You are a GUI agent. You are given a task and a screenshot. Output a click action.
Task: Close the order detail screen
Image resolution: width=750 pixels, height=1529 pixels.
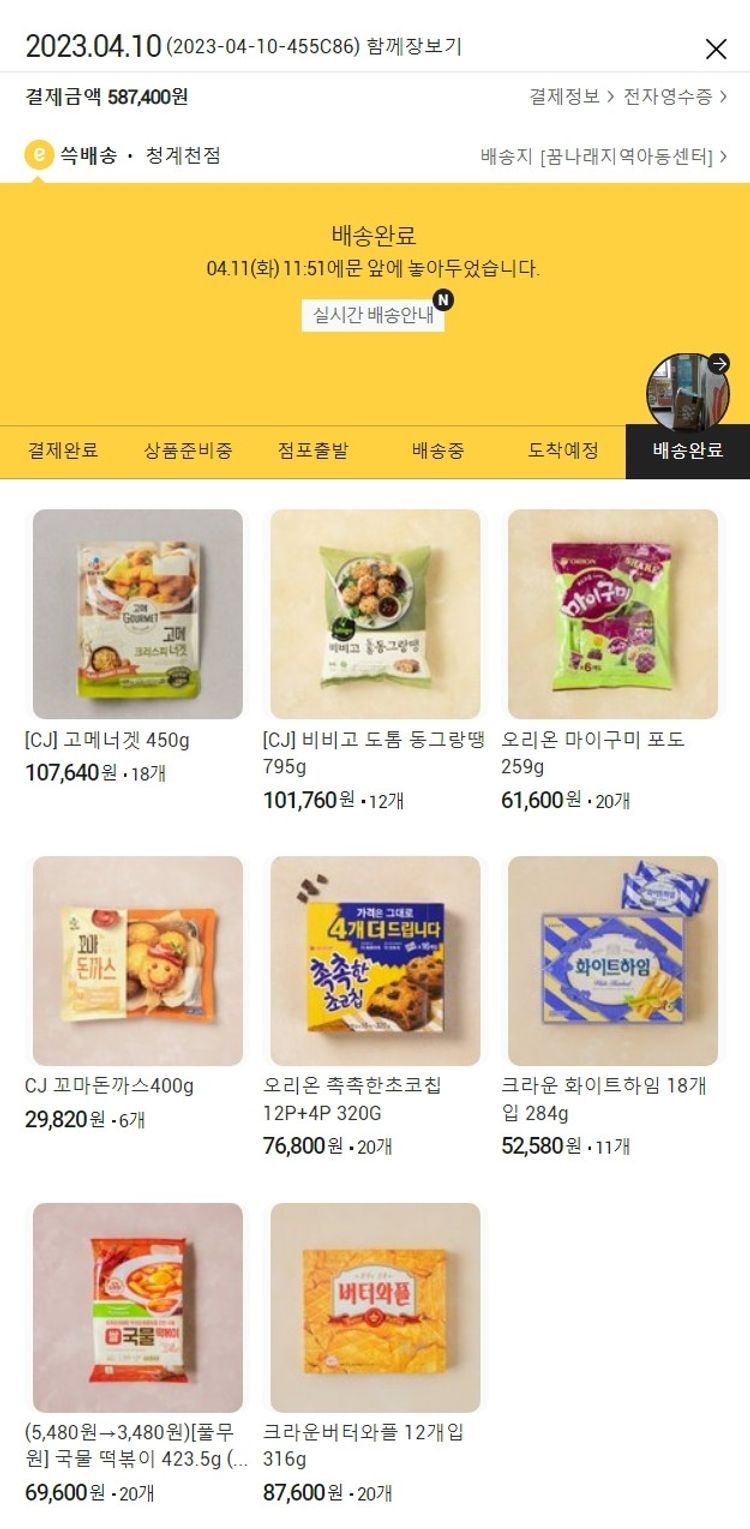click(x=716, y=48)
